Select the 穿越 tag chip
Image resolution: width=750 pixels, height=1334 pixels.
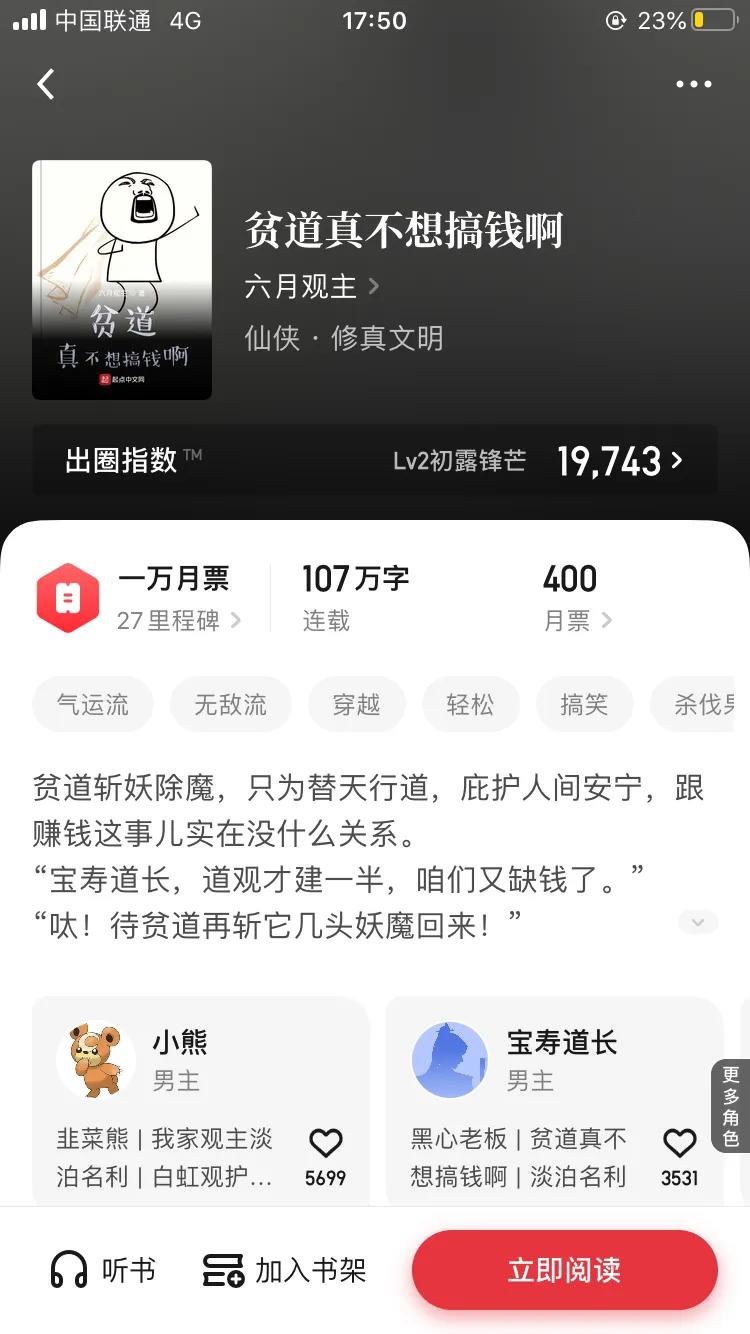[357, 703]
